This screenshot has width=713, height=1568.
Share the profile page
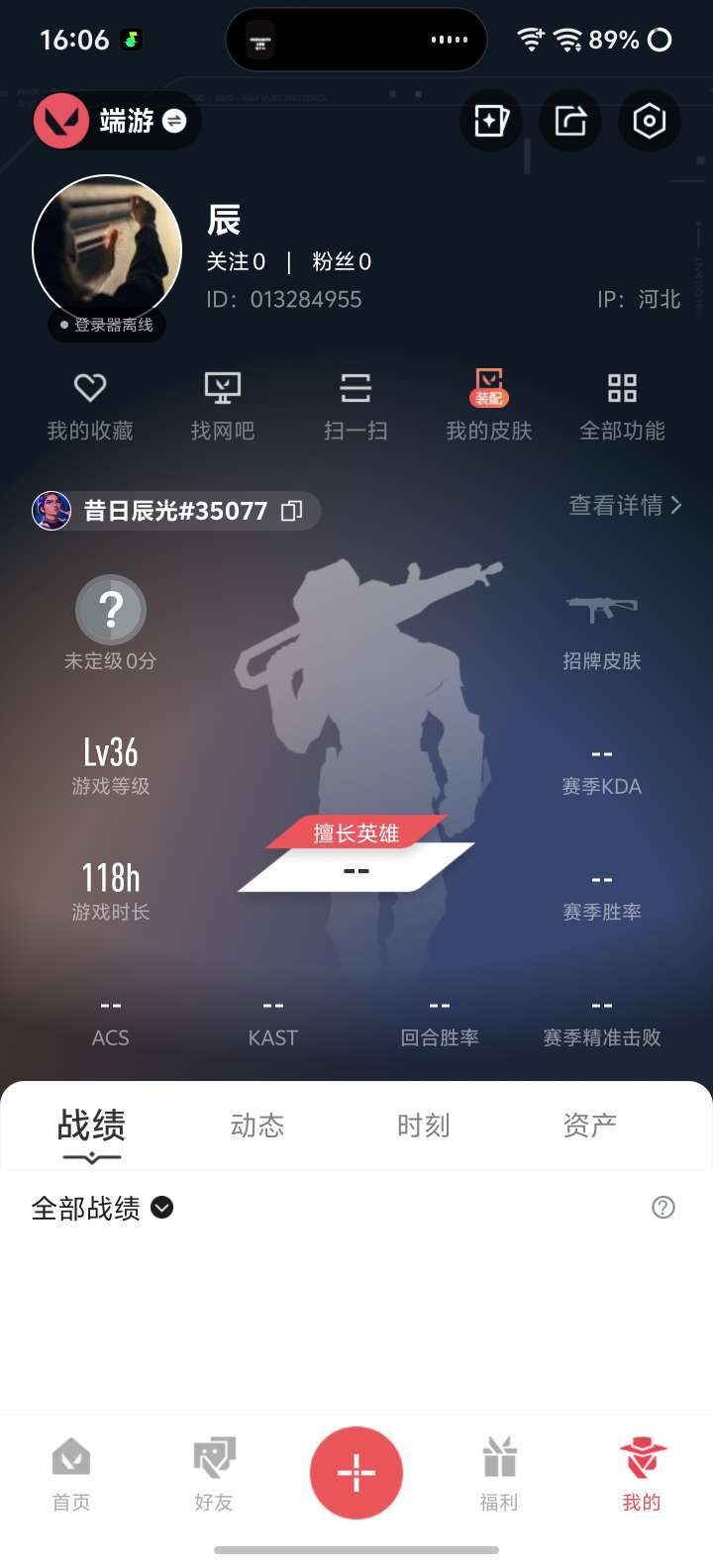pos(570,121)
